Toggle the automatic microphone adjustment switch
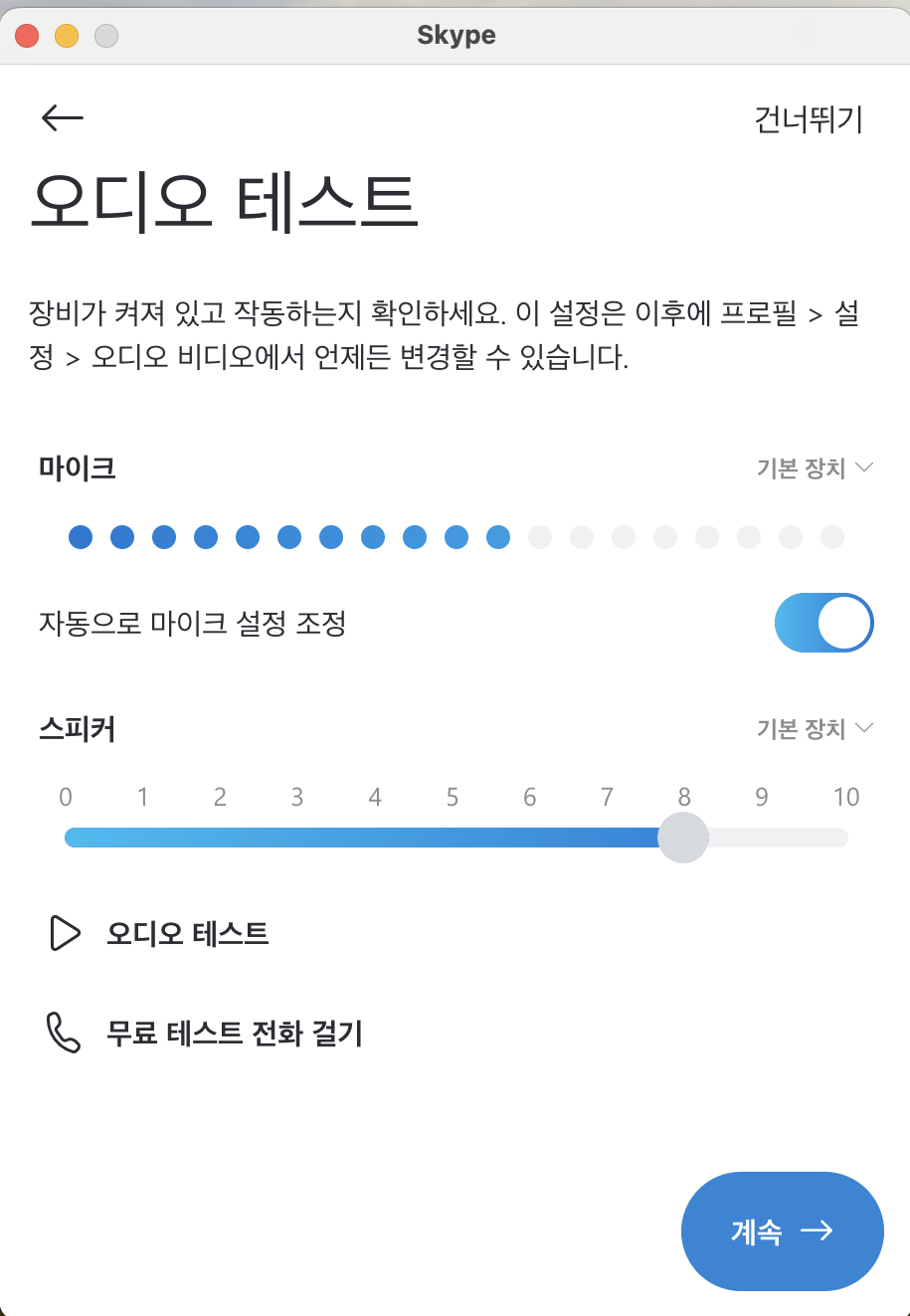910x1316 pixels. (823, 622)
